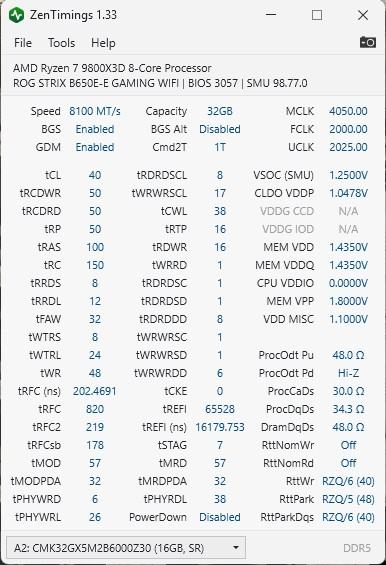The width and height of the screenshot is (386, 565).
Task: Close the ZenTimings window
Action: point(363,15)
